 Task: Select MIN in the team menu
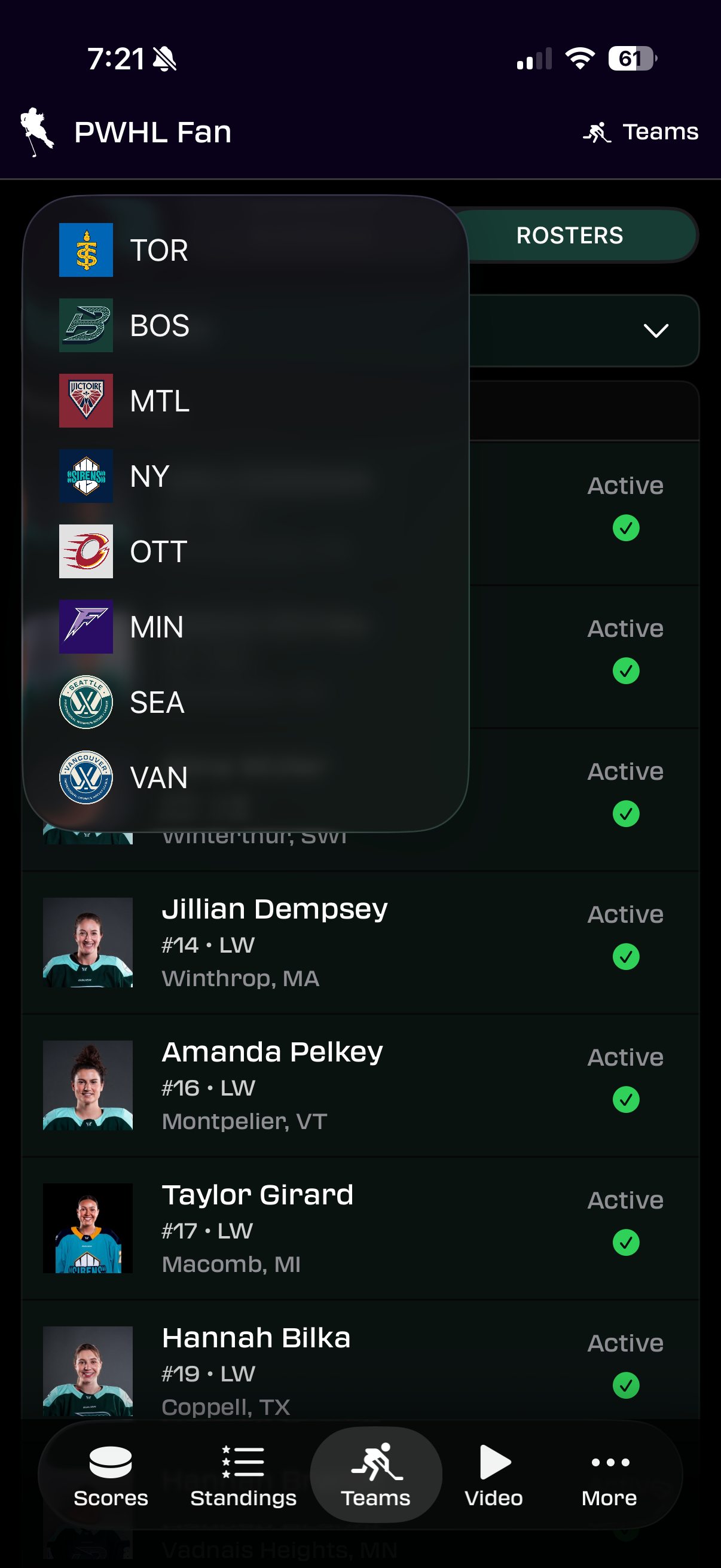pos(157,627)
